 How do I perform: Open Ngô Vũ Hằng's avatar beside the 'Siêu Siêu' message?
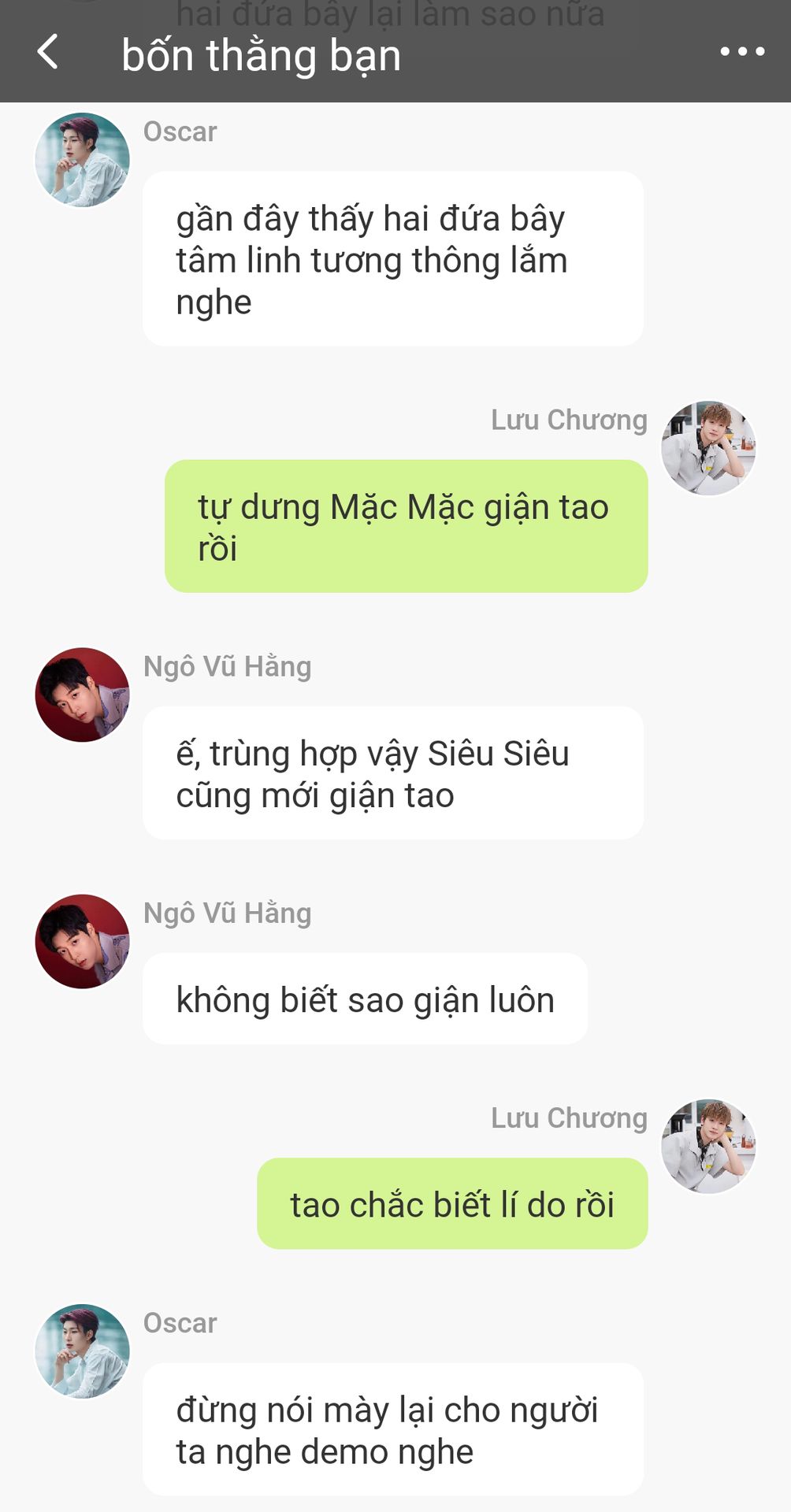82,695
